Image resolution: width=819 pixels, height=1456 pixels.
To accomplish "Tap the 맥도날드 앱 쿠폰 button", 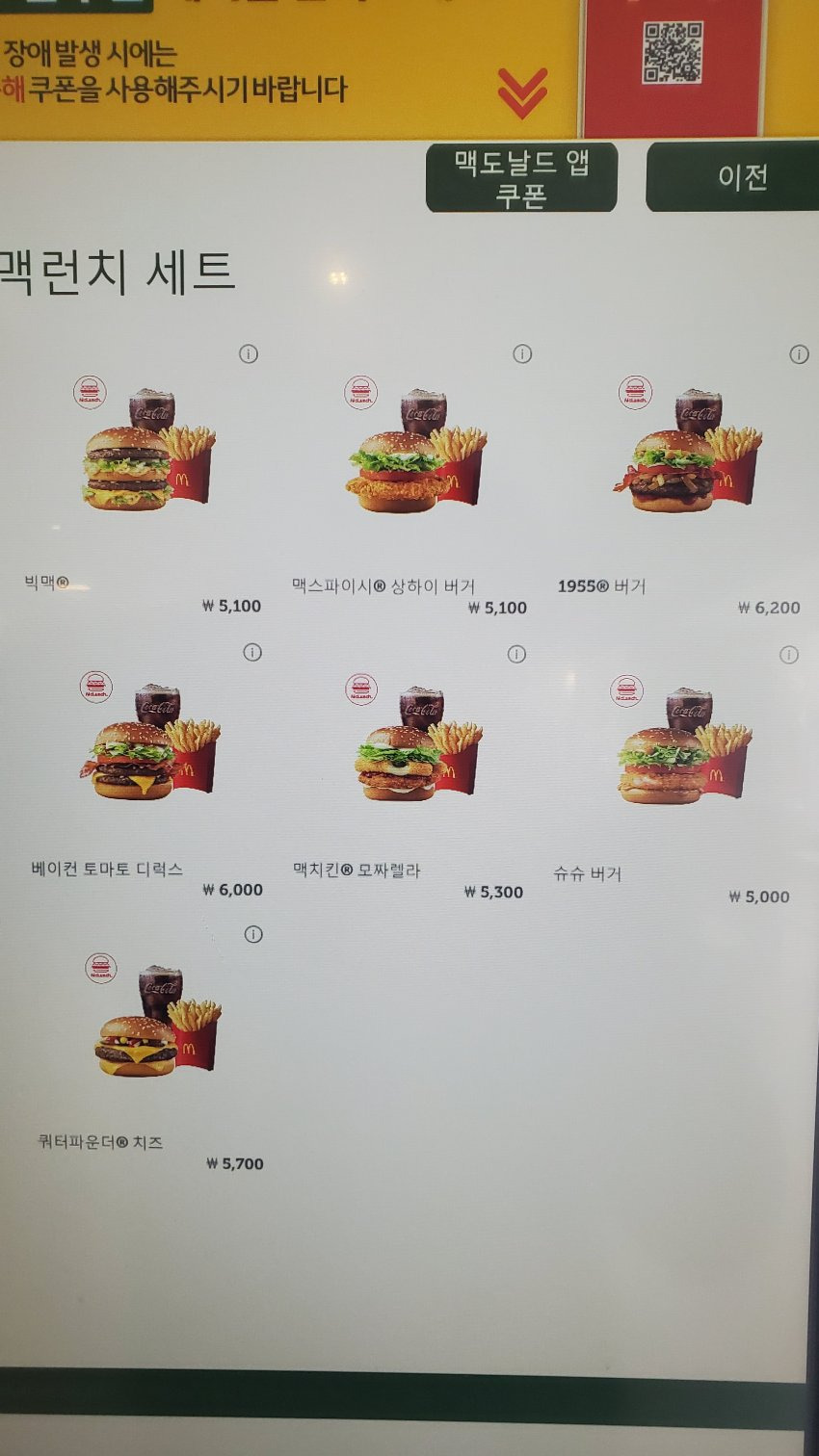I will tap(520, 178).
